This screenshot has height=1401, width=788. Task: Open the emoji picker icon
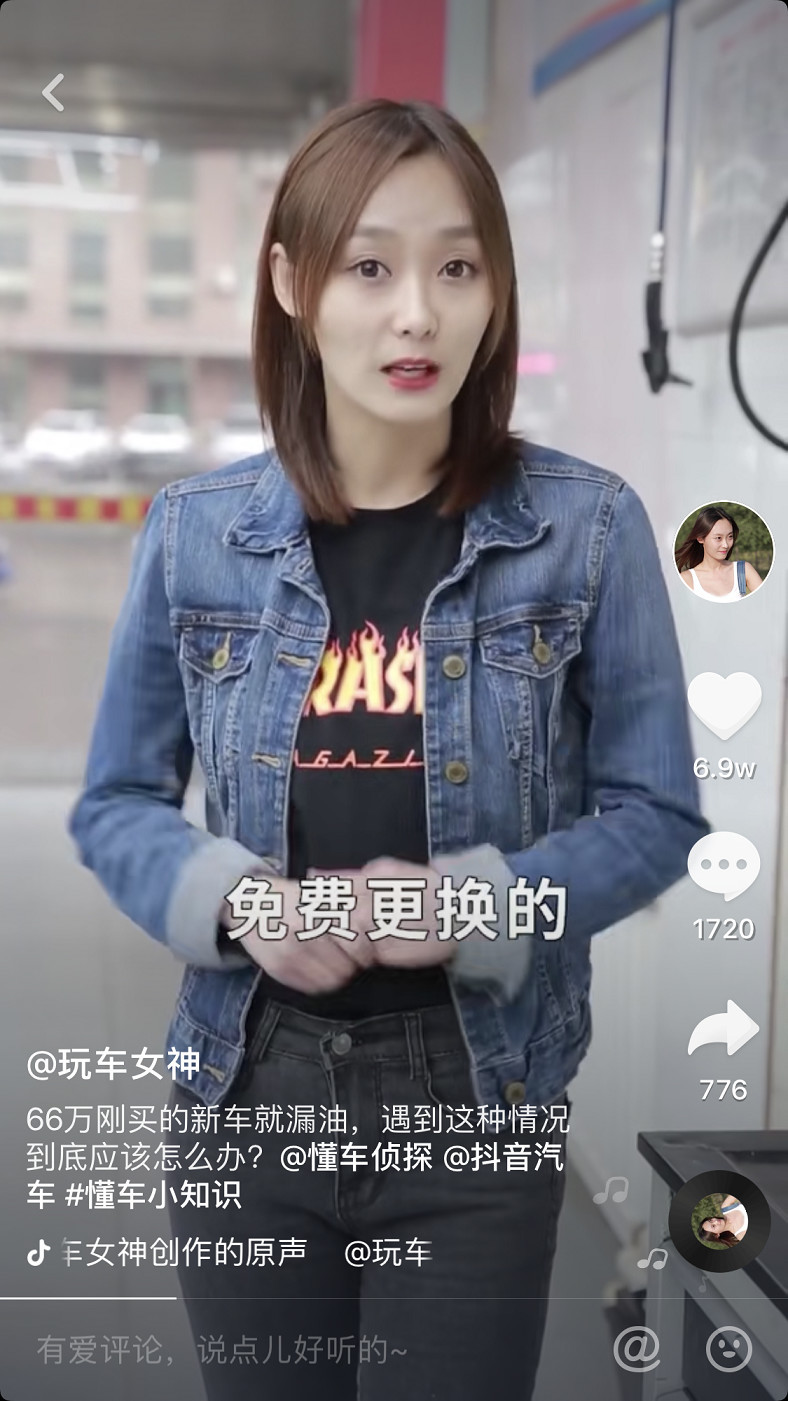coord(729,1349)
